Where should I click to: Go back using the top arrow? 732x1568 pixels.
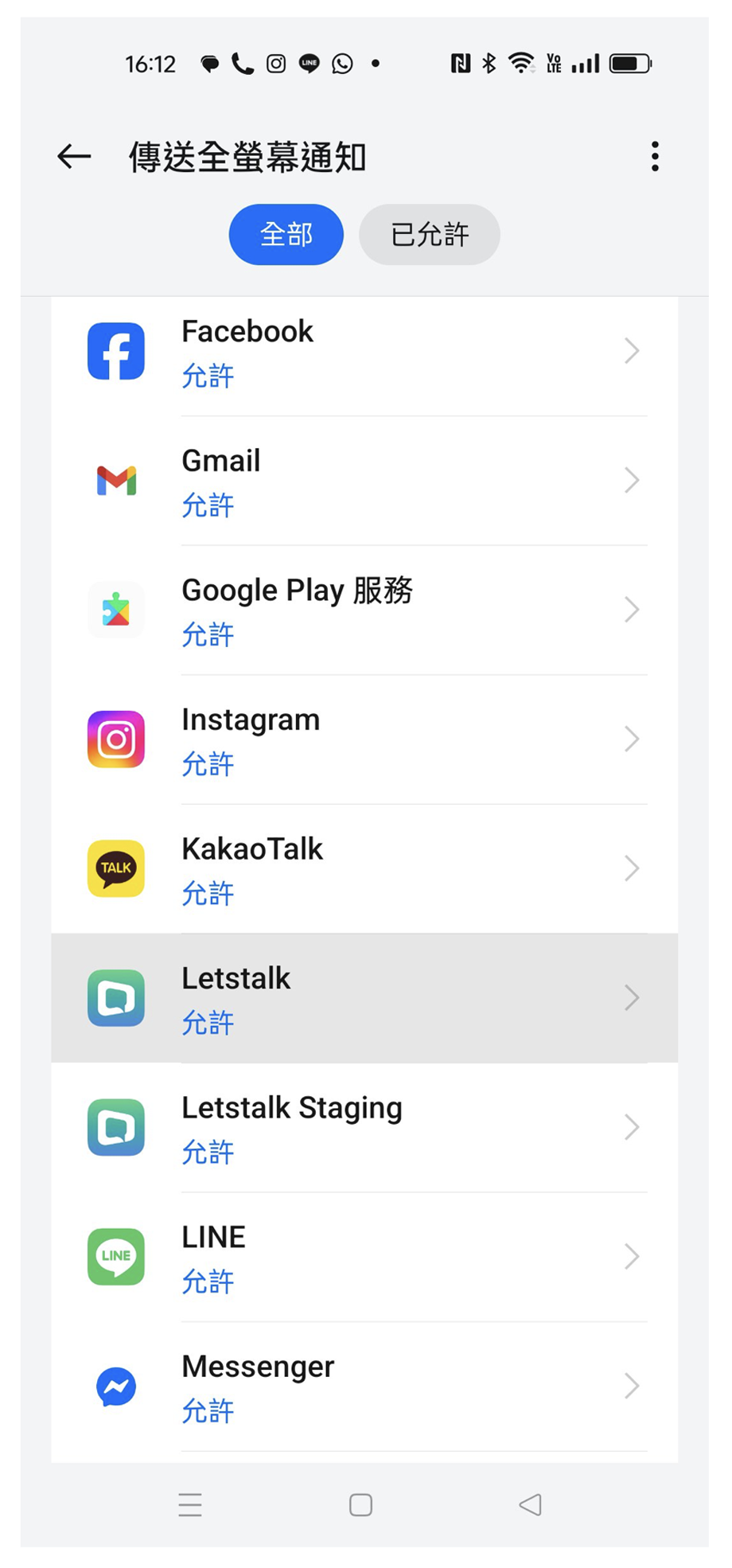[x=75, y=157]
